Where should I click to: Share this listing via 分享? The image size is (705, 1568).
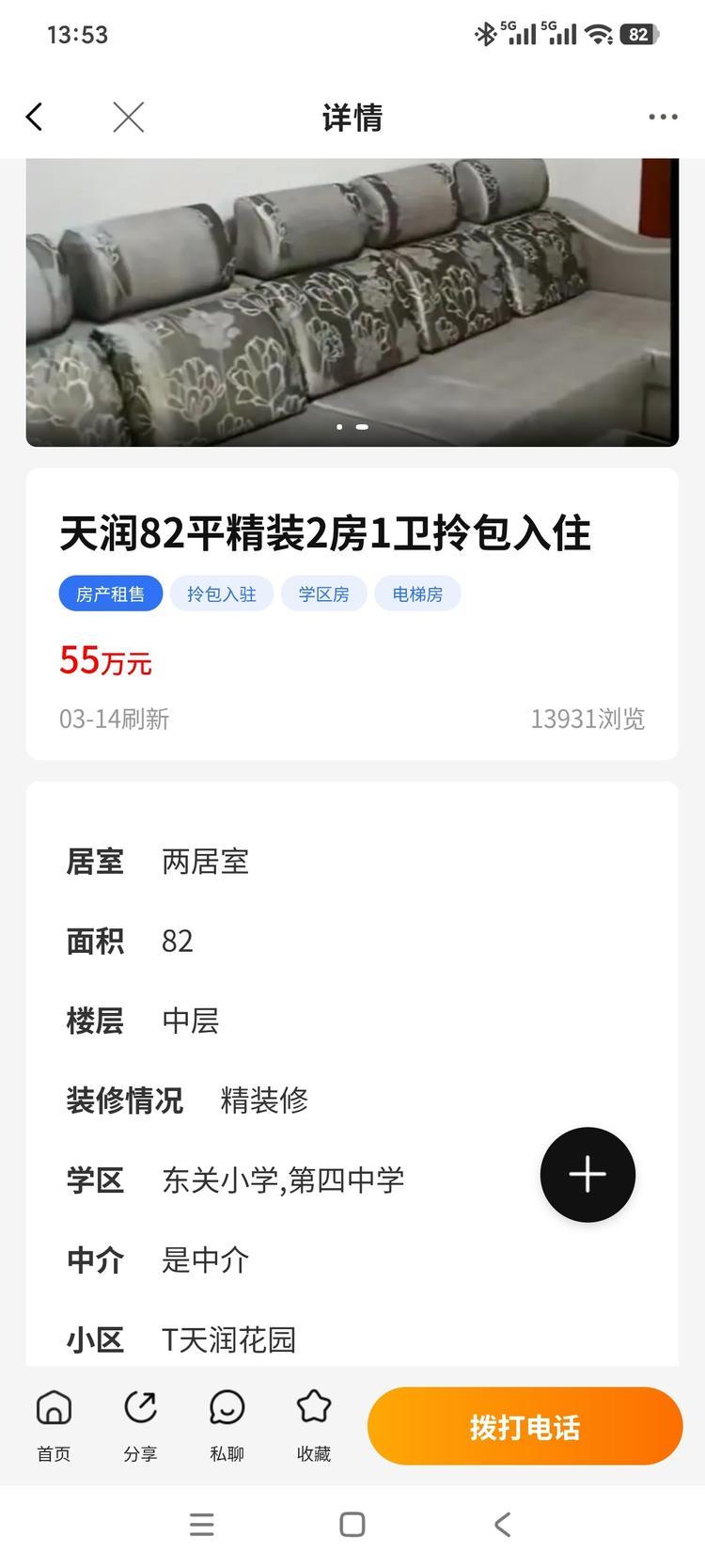point(140,1426)
